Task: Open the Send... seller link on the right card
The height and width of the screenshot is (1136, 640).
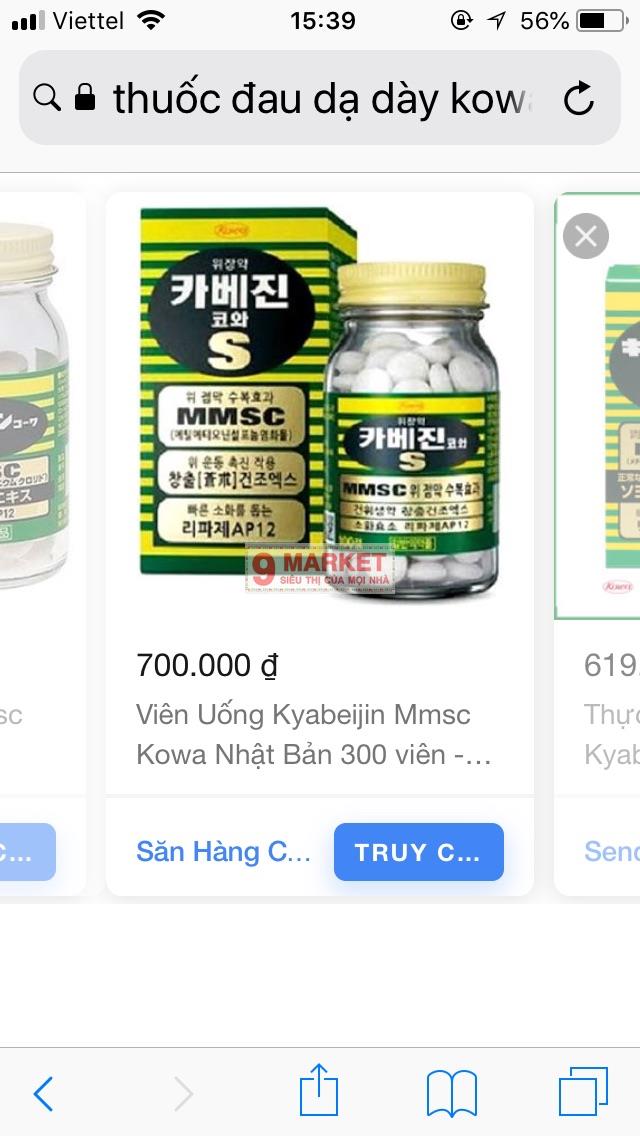Action: point(612,852)
